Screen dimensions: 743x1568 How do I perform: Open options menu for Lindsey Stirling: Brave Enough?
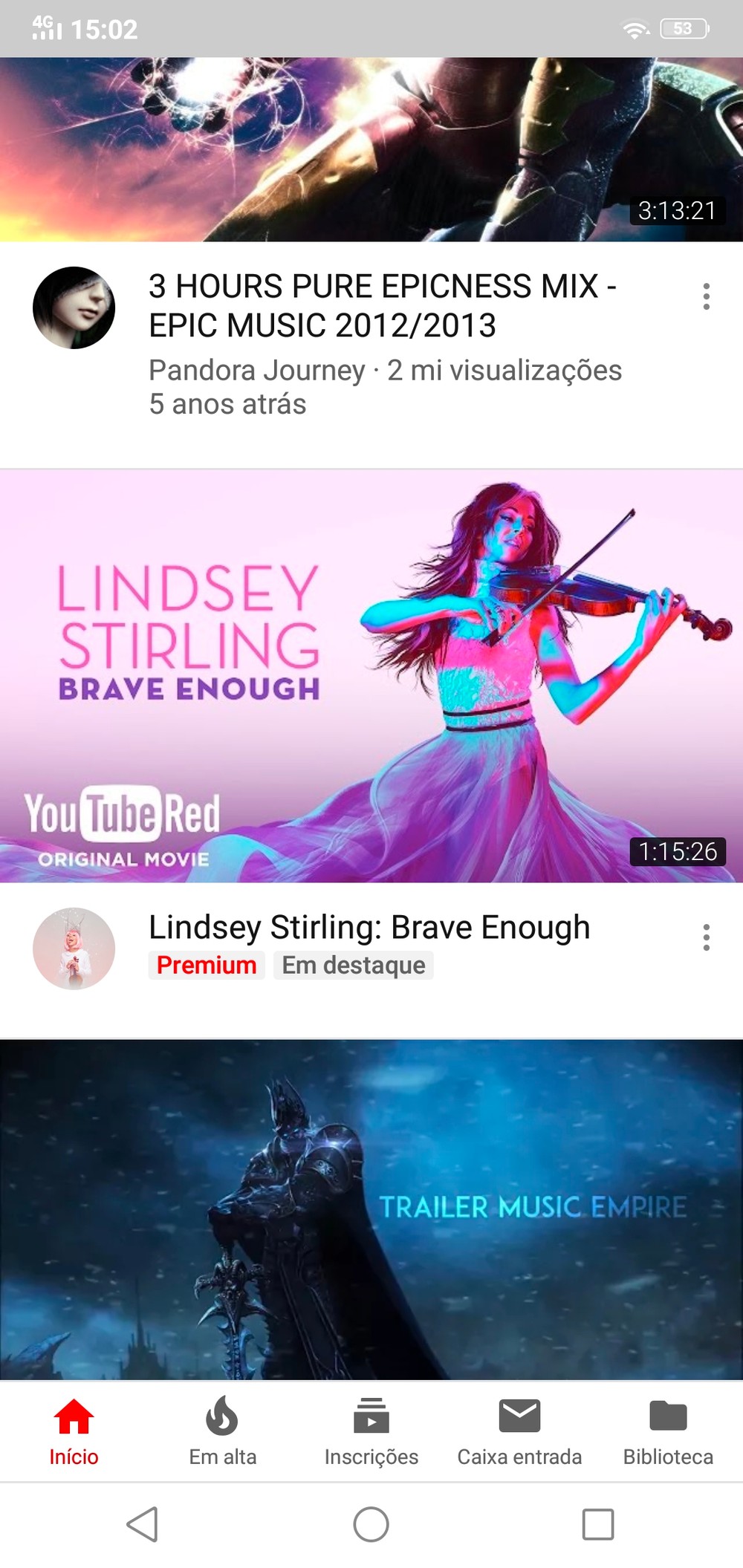706,937
